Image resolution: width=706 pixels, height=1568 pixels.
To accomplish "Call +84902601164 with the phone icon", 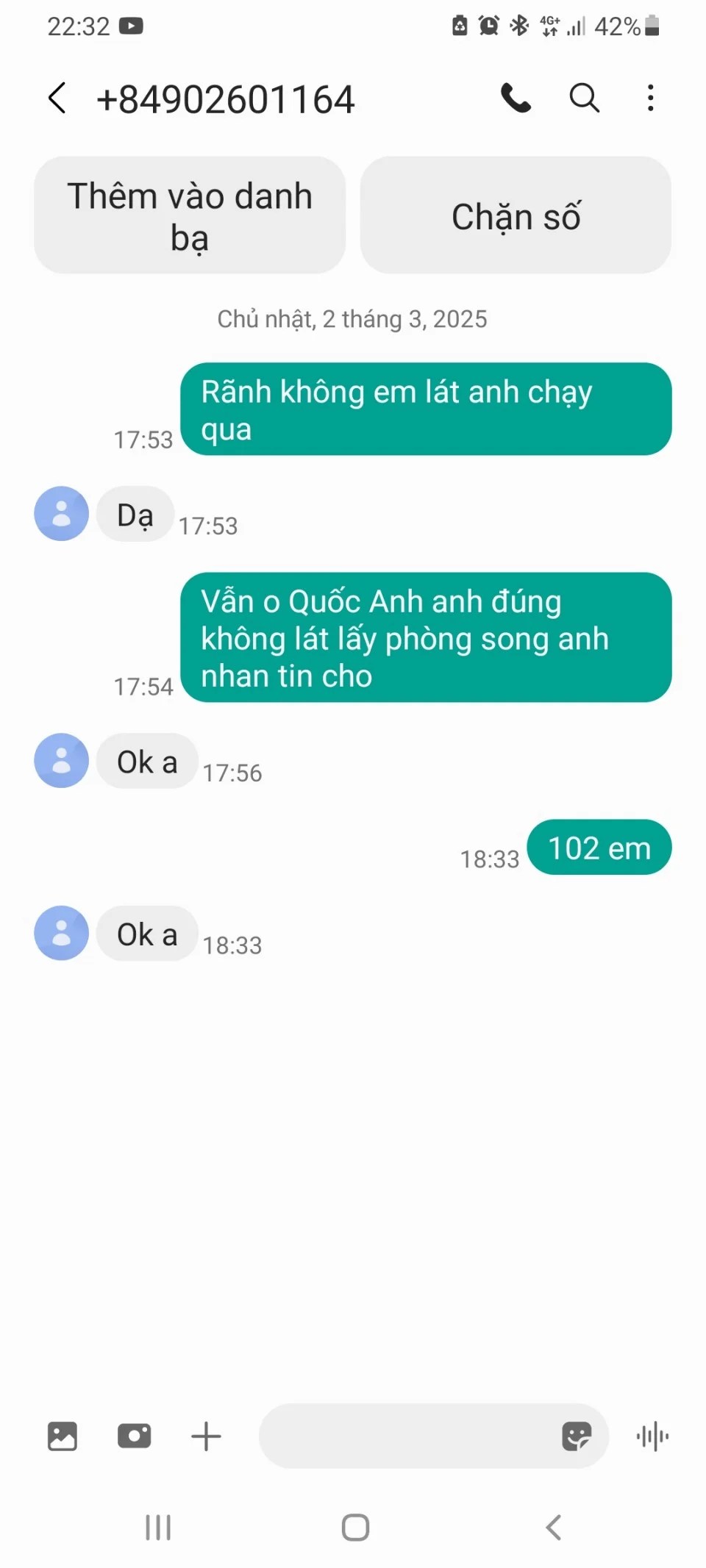I will pyautogui.click(x=516, y=98).
